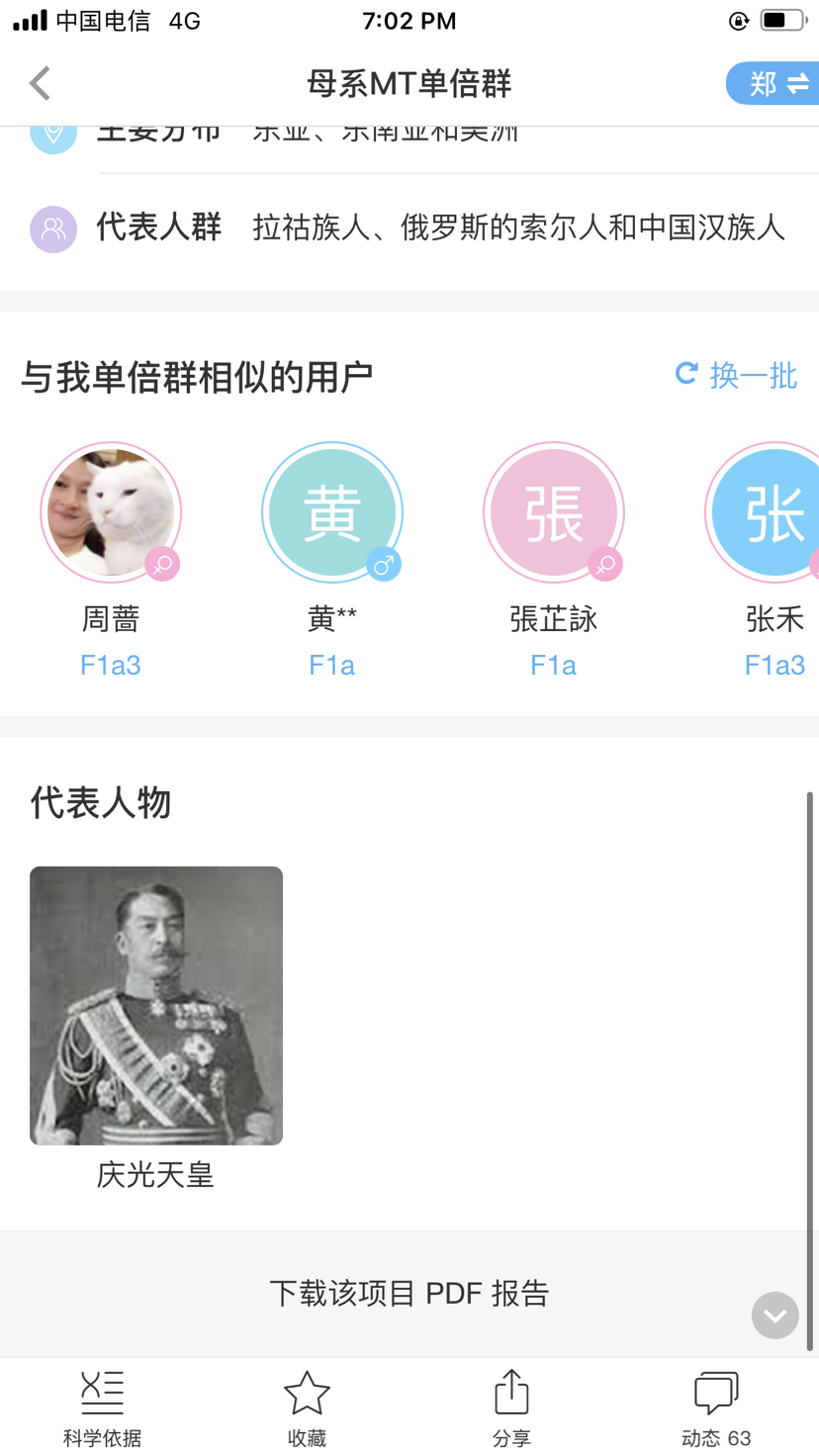Switch user with the 郑 button
The width and height of the screenshot is (819, 1456).
774,84
